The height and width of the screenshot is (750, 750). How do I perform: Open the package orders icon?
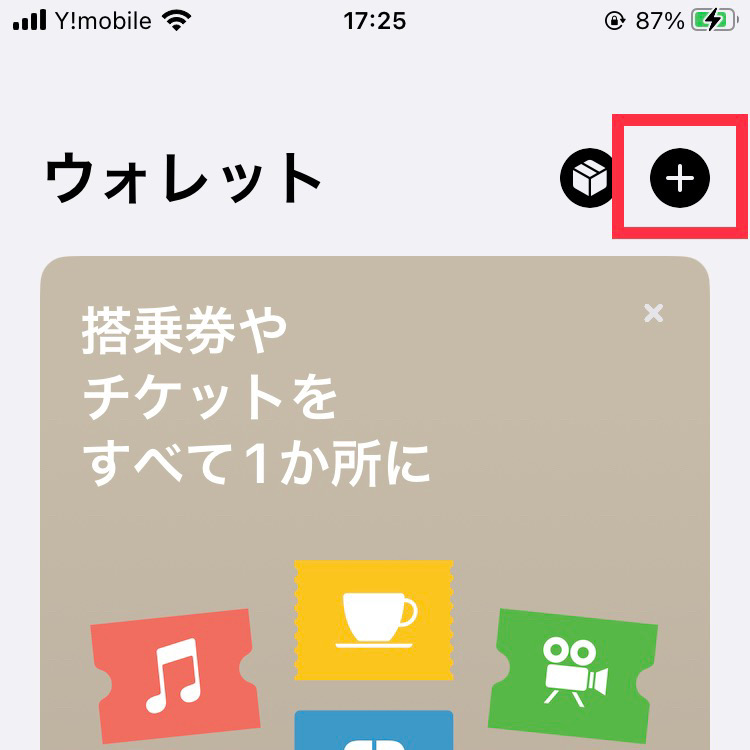click(x=588, y=179)
